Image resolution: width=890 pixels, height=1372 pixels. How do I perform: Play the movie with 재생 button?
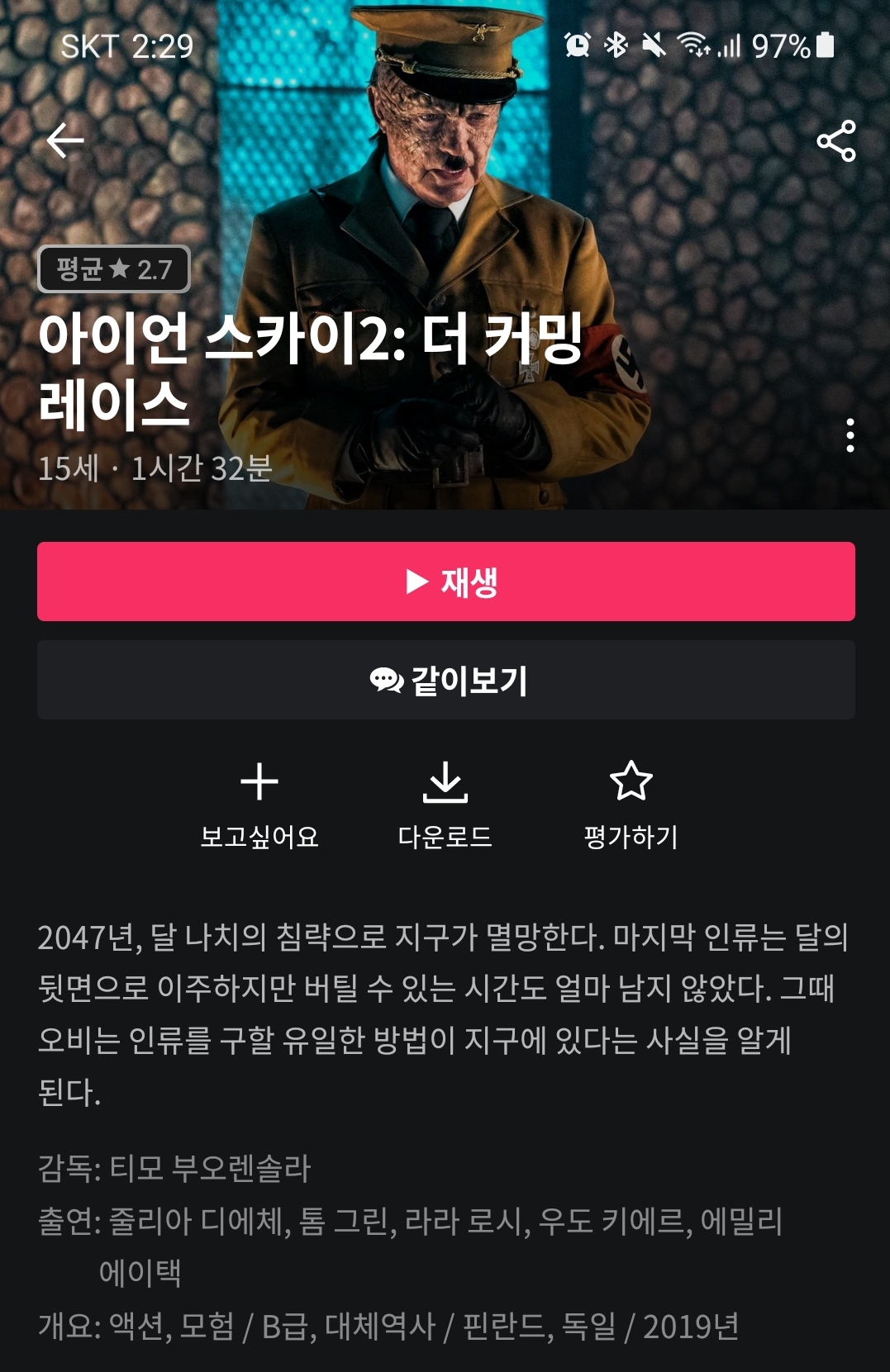pos(445,582)
